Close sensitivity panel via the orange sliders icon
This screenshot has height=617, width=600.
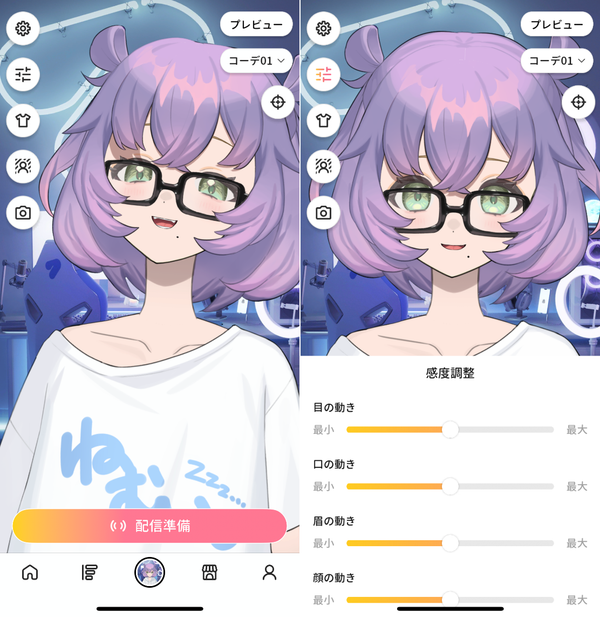(323, 74)
